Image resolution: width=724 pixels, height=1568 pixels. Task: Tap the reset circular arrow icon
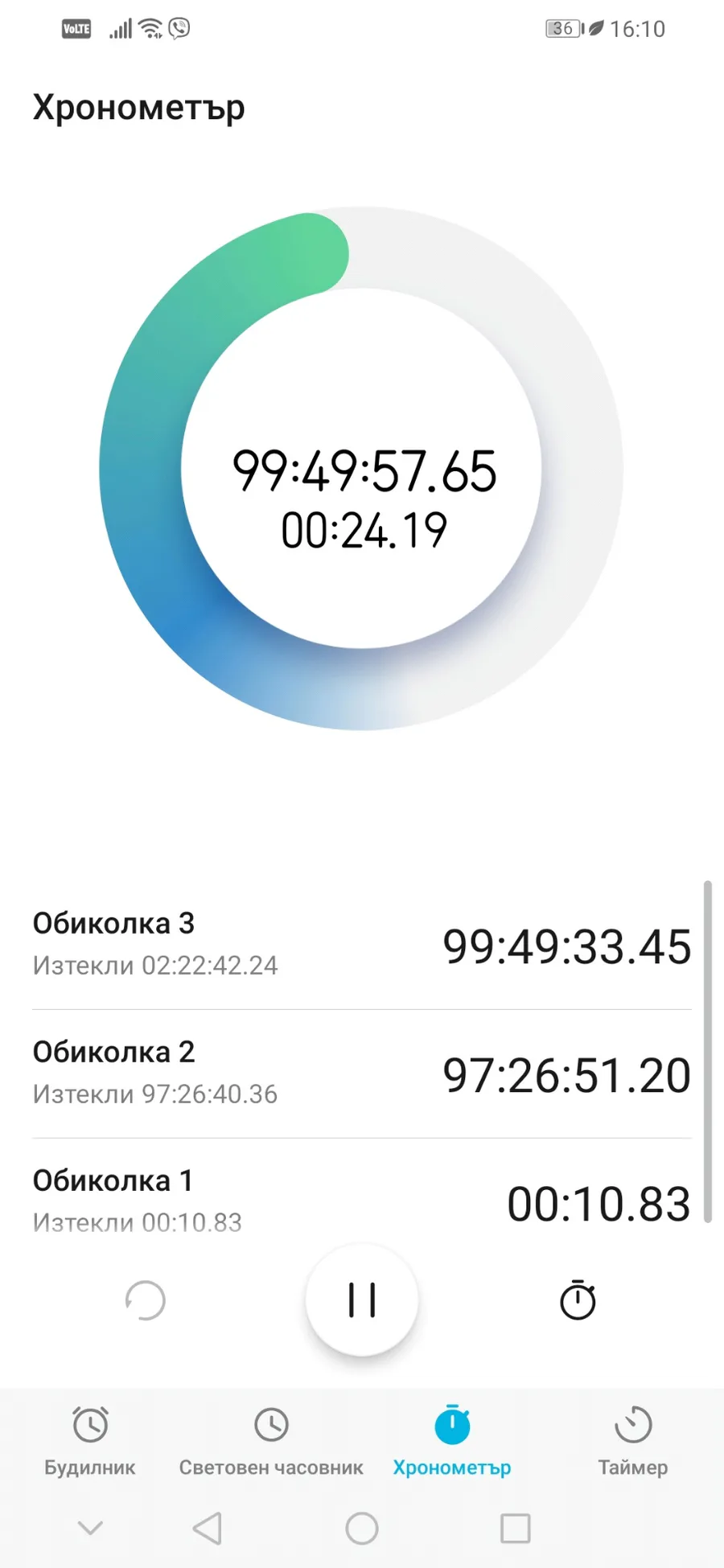(146, 1300)
